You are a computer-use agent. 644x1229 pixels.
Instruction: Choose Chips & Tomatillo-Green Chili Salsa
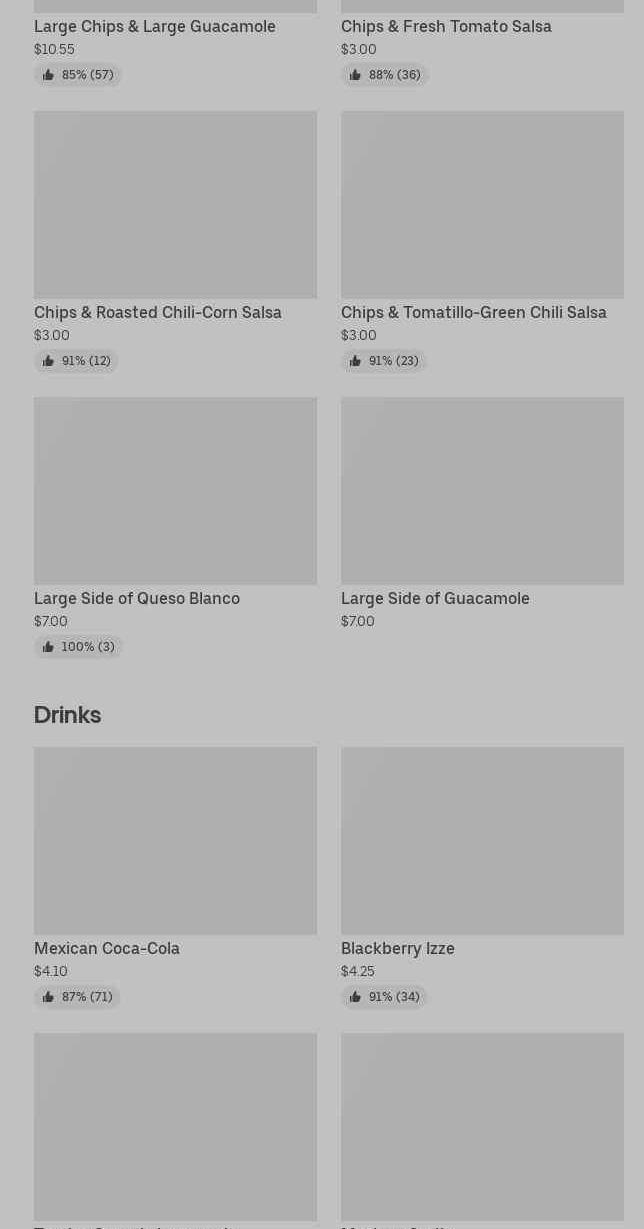point(482,242)
